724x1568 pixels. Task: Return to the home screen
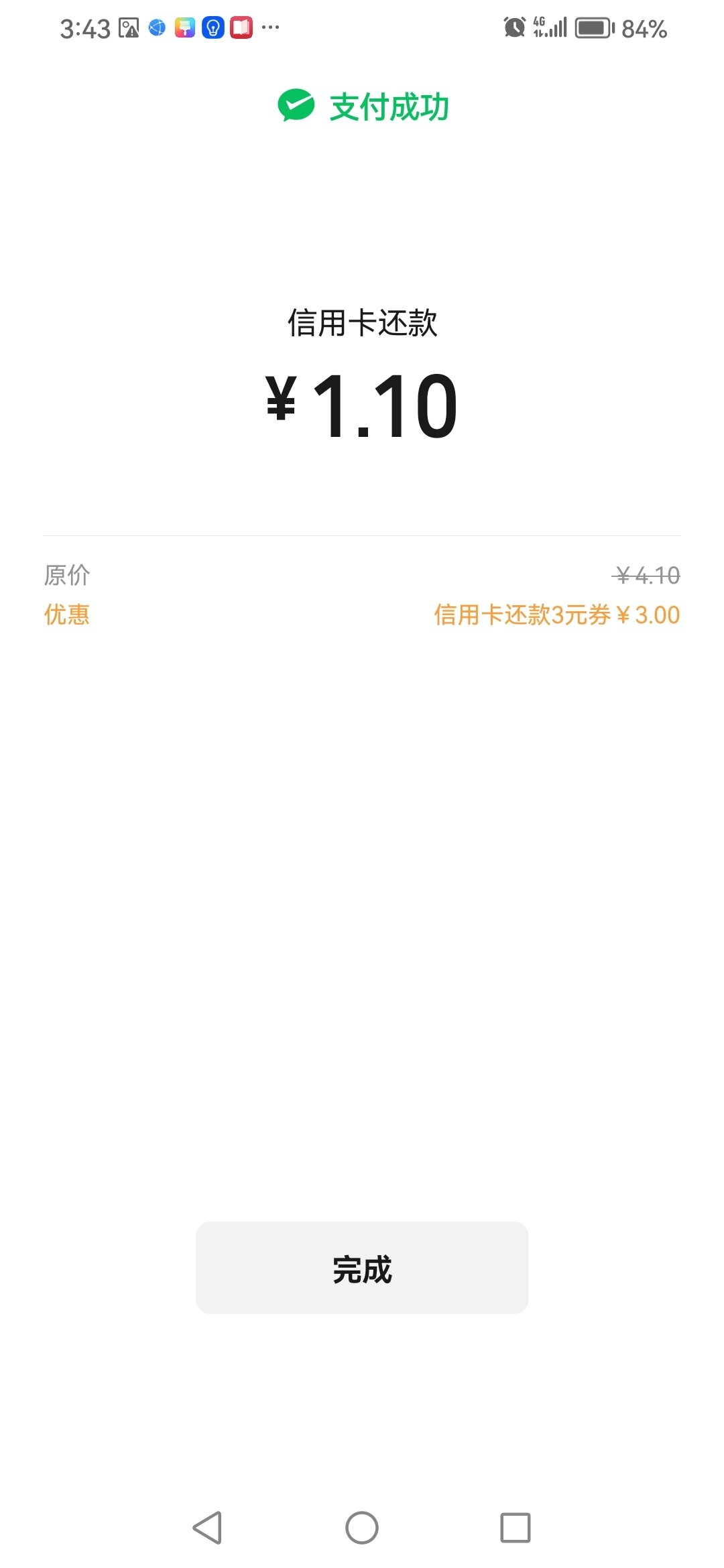pos(362,1528)
